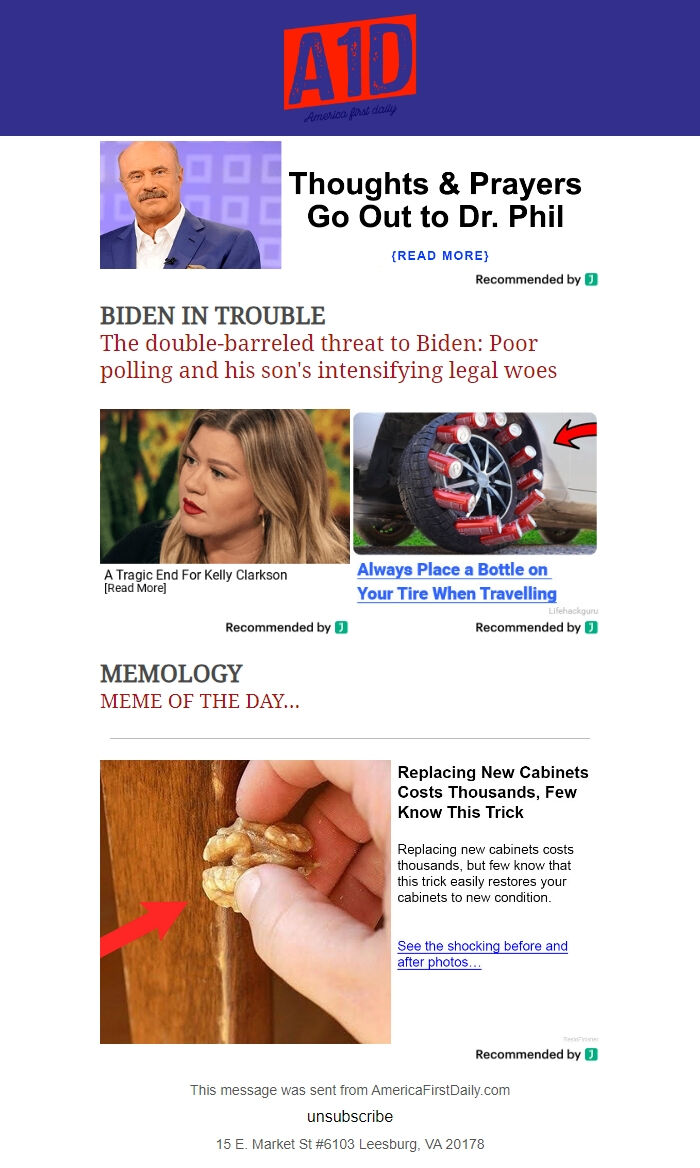This screenshot has height=1168, width=700.
Task: Open Recommended by badge under the cabinets ad
Action: [x=536, y=1054]
